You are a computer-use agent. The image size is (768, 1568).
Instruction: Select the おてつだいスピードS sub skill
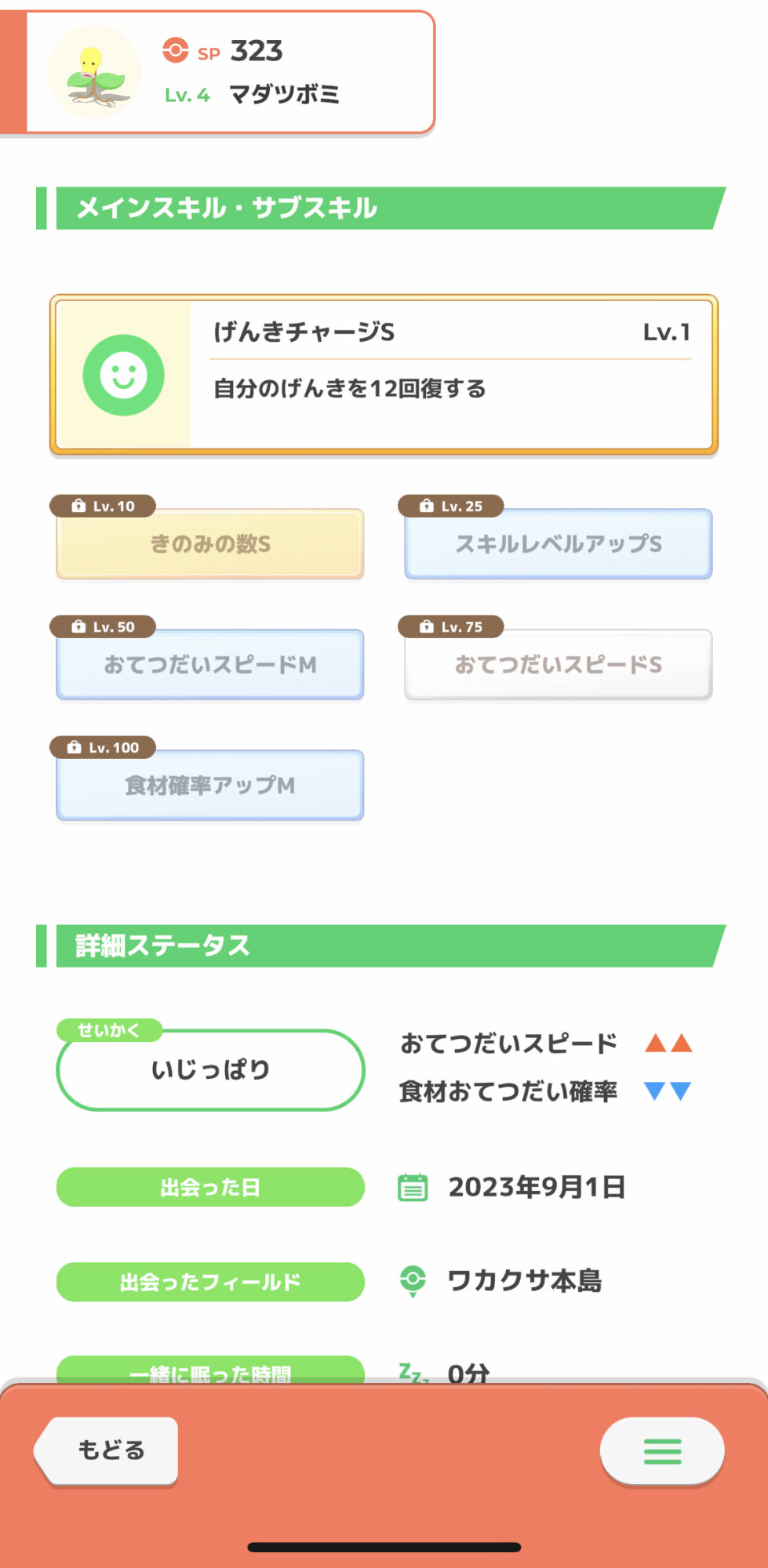pyautogui.click(x=559, y=665)
